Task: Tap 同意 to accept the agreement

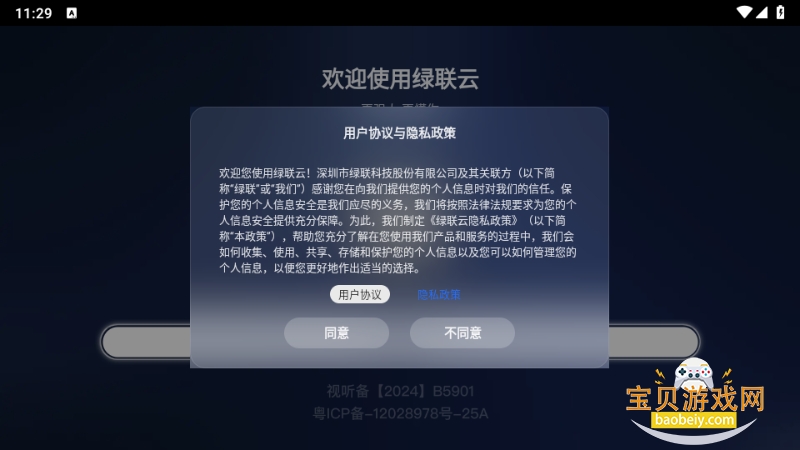Action: coord(336,333)
